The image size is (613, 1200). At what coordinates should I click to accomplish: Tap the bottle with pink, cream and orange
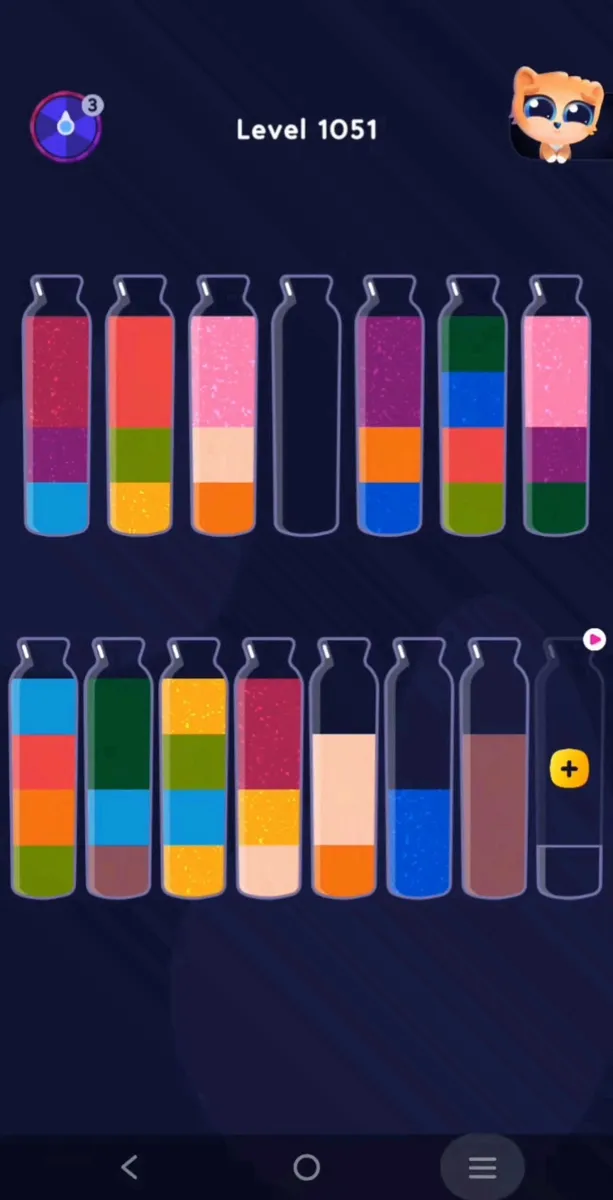click(x=223, y=406)
